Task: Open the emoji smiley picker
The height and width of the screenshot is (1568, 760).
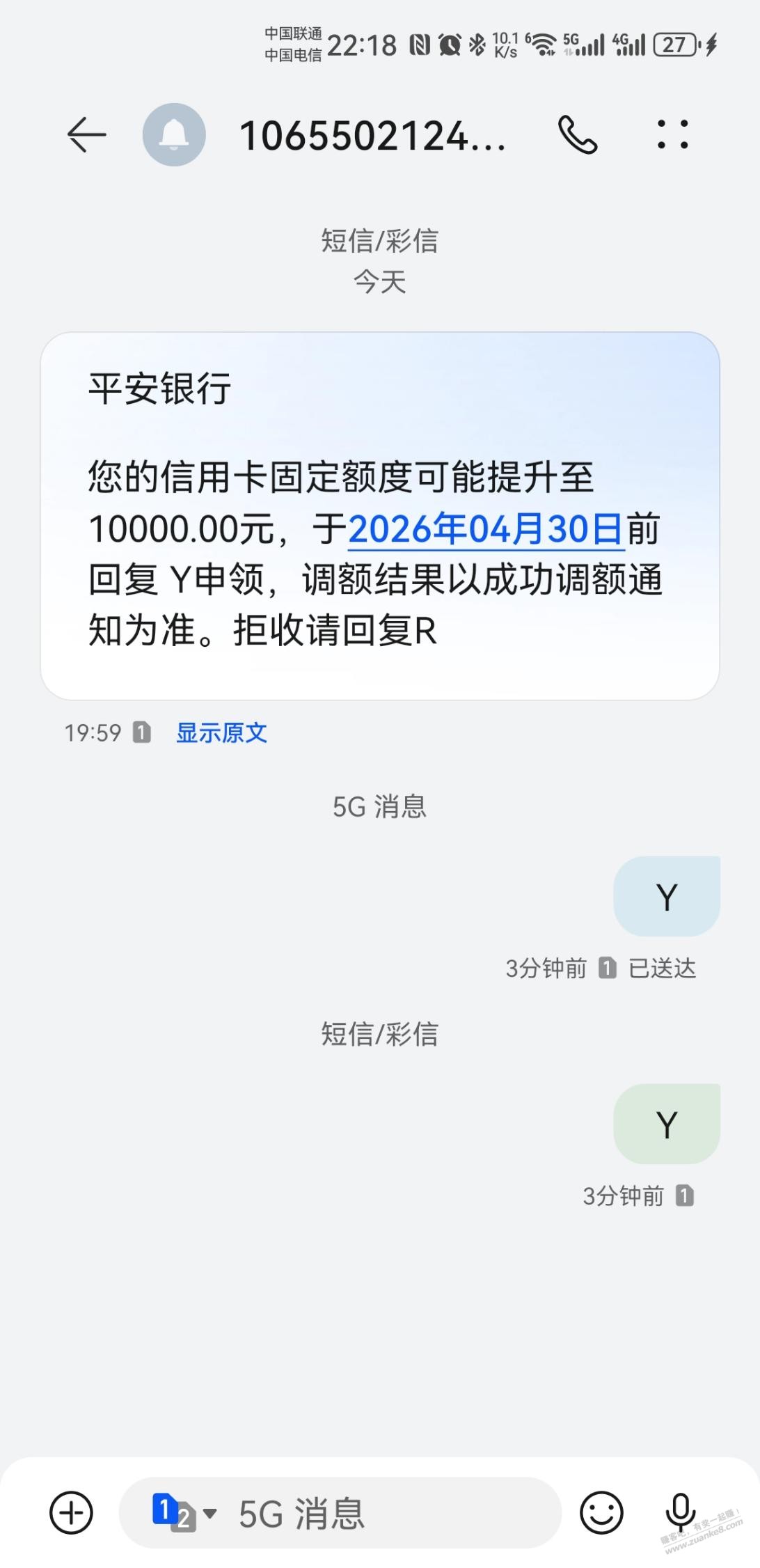Action: [601, 1512]
